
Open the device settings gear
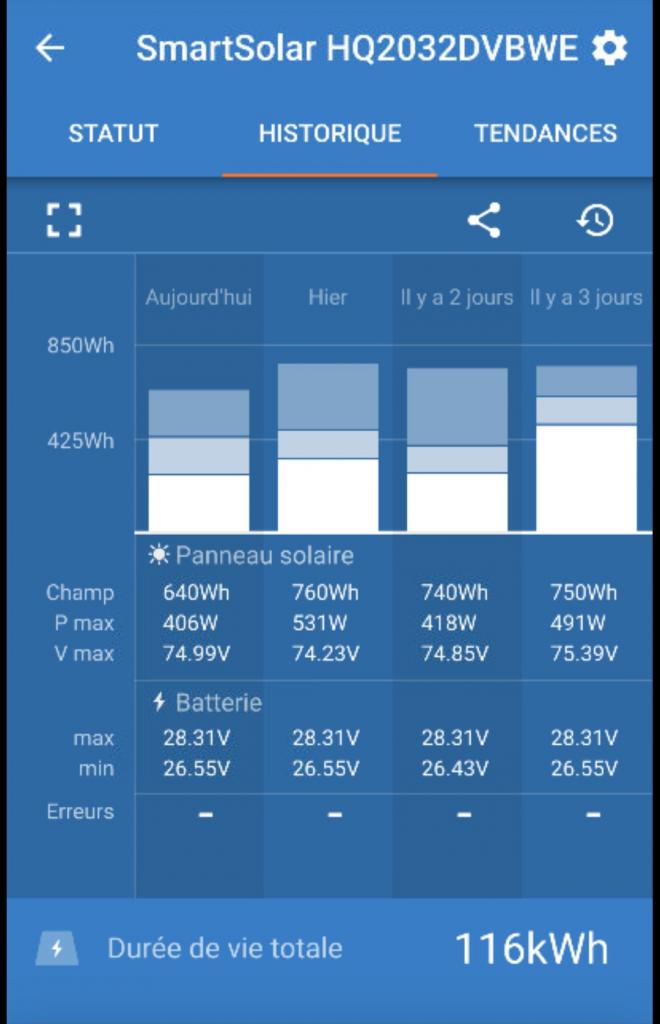pos(609,48)
